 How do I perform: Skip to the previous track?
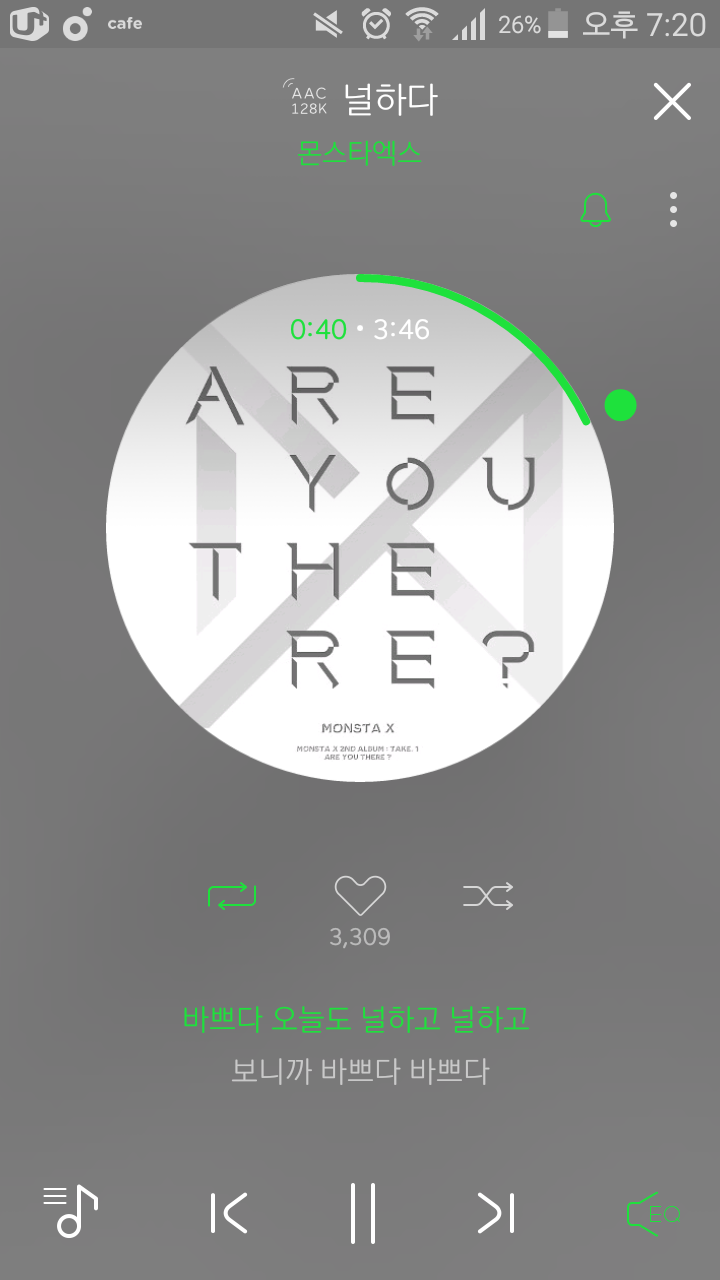[230, 1213]
